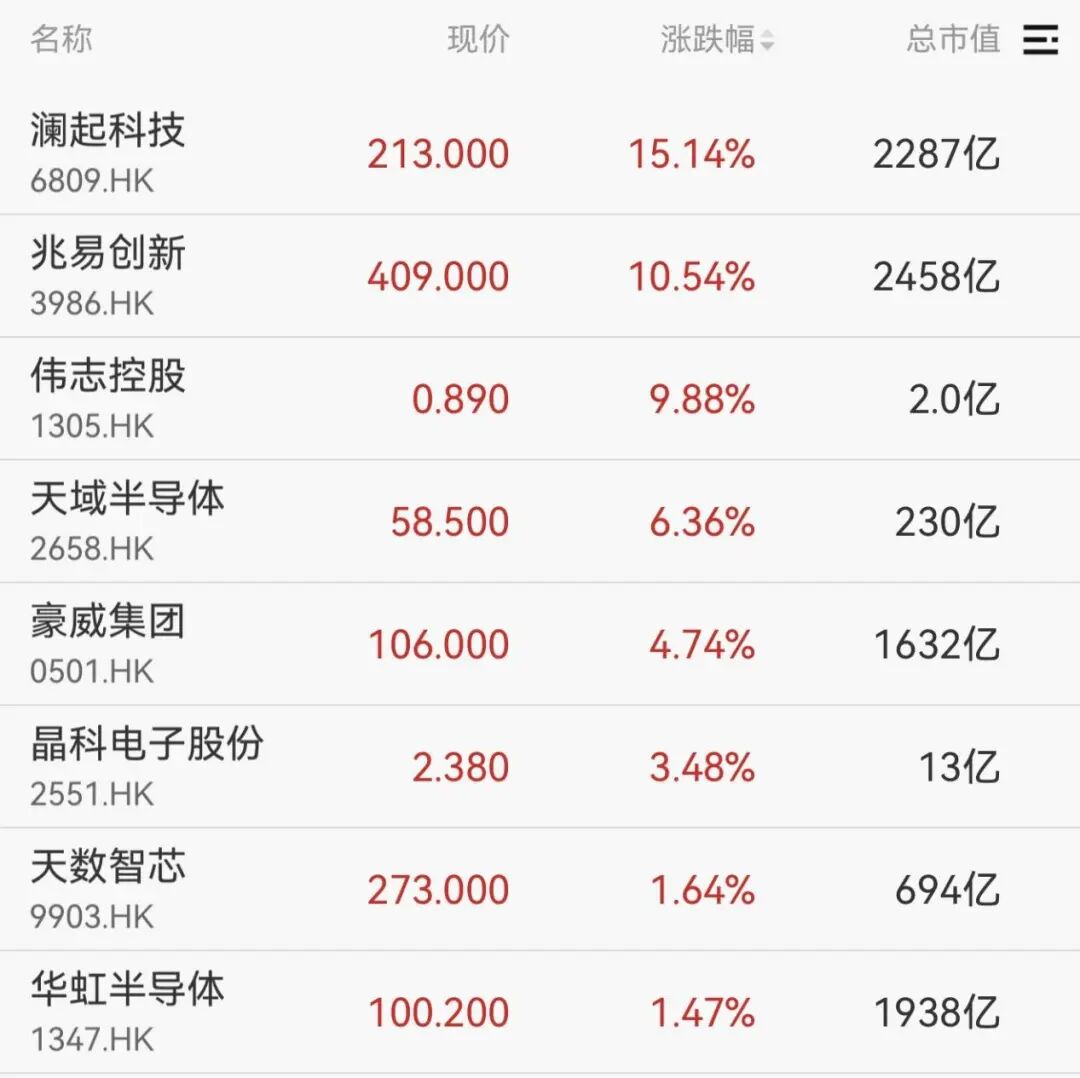Viewport: 1080px width, 1078px height.
Task: View the 伟志控股 stock row
Action: tap(108, 377)
